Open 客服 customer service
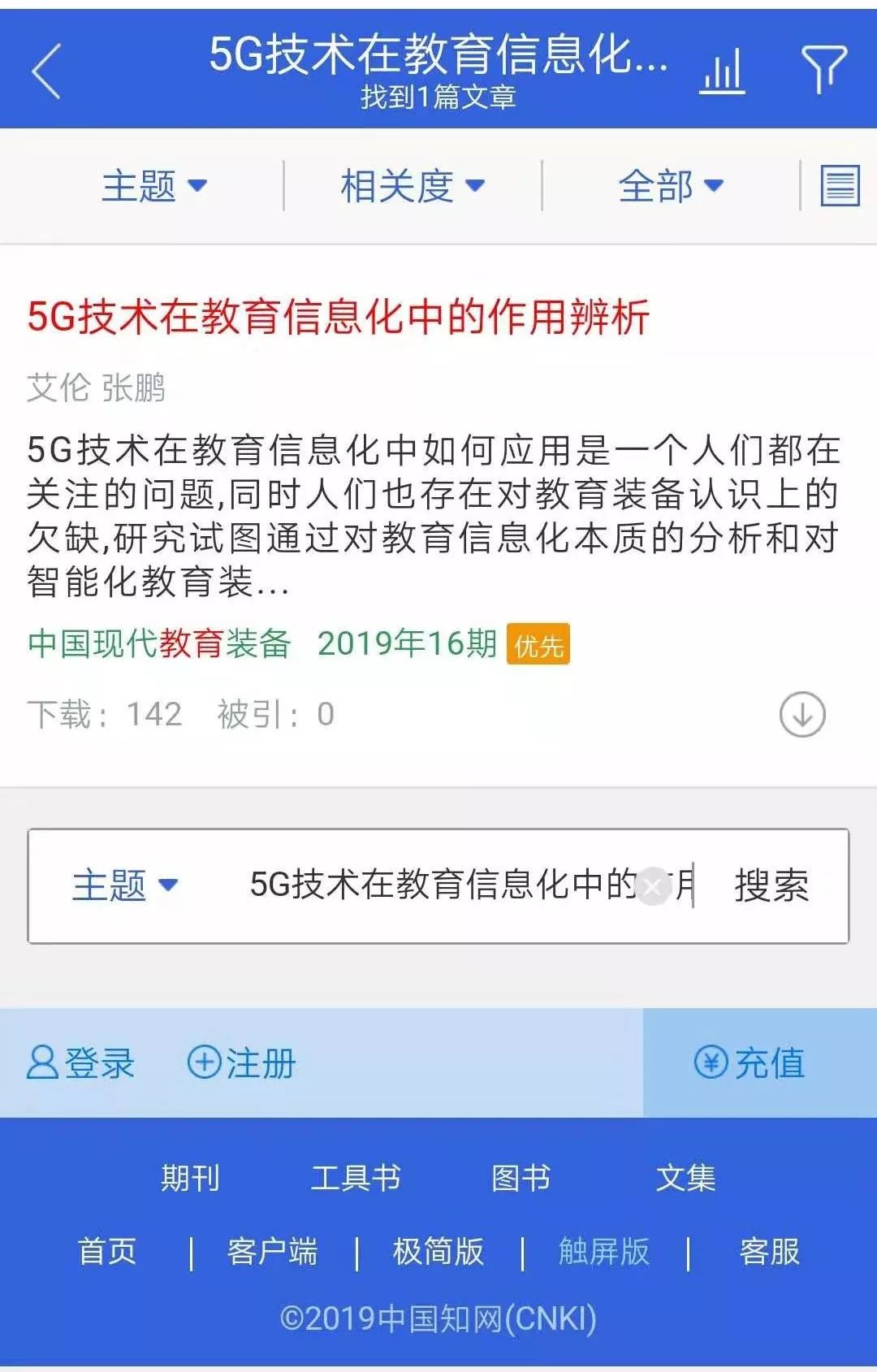This screenshot has width=877, height=1372. (x=769, y=1252)
